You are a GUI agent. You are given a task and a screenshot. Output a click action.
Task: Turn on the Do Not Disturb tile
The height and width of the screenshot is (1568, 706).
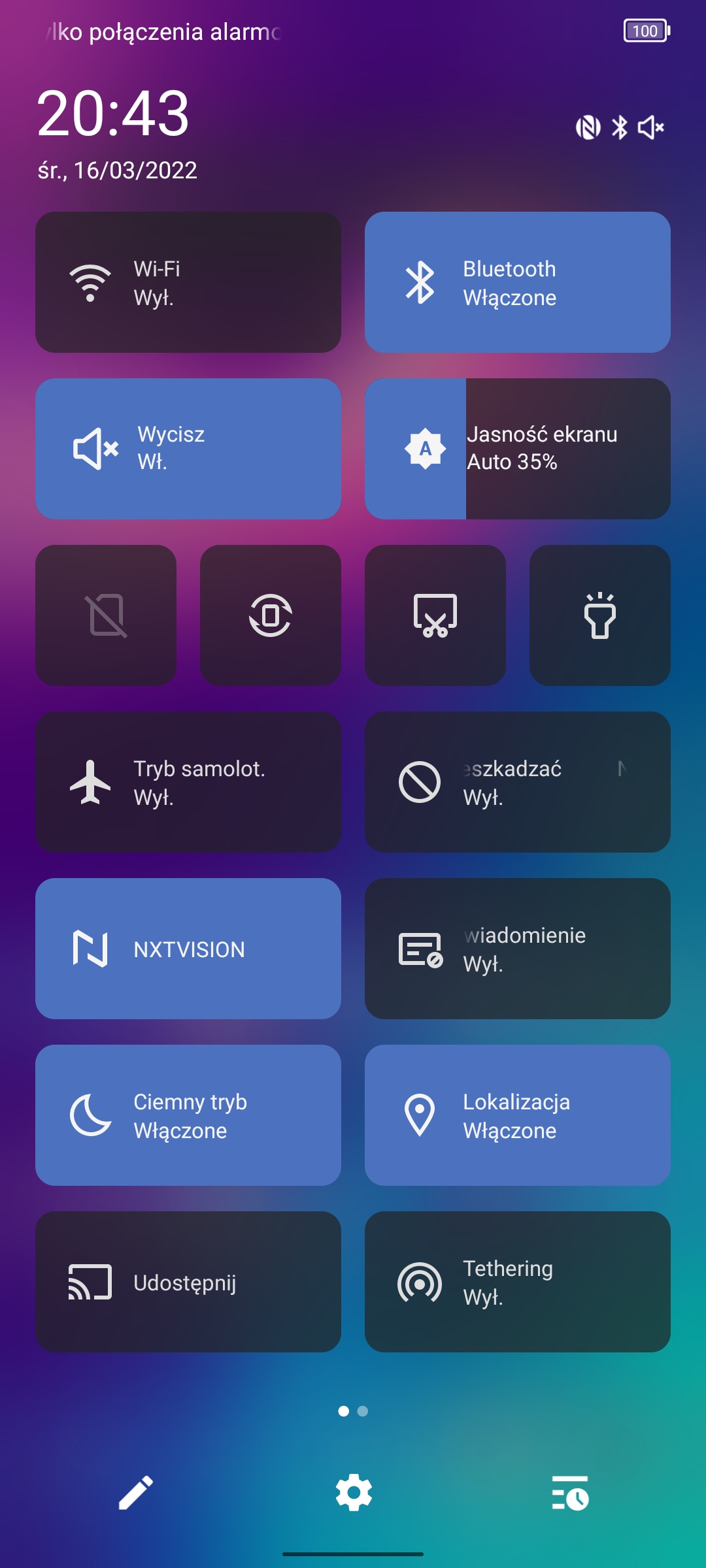518,782
